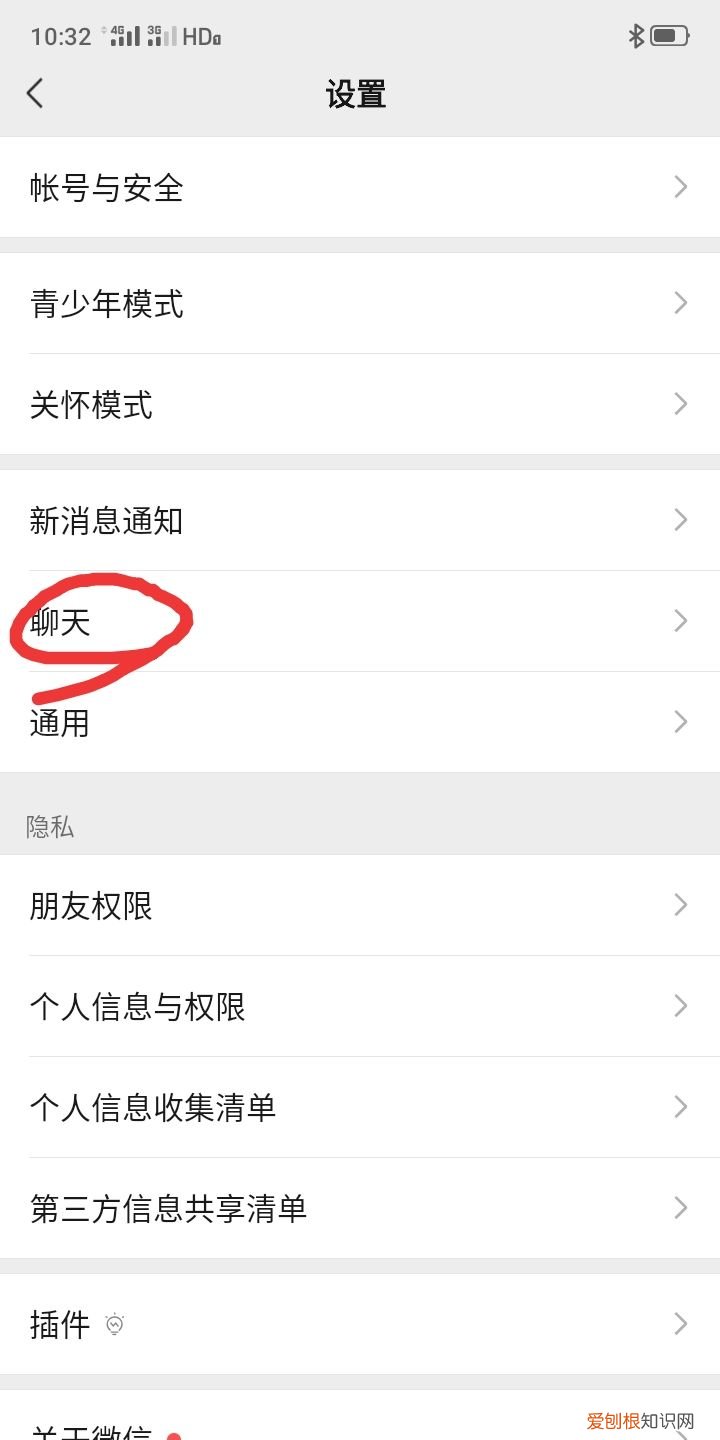Expand 新消息通知 with its chevron

click(681, 519)
